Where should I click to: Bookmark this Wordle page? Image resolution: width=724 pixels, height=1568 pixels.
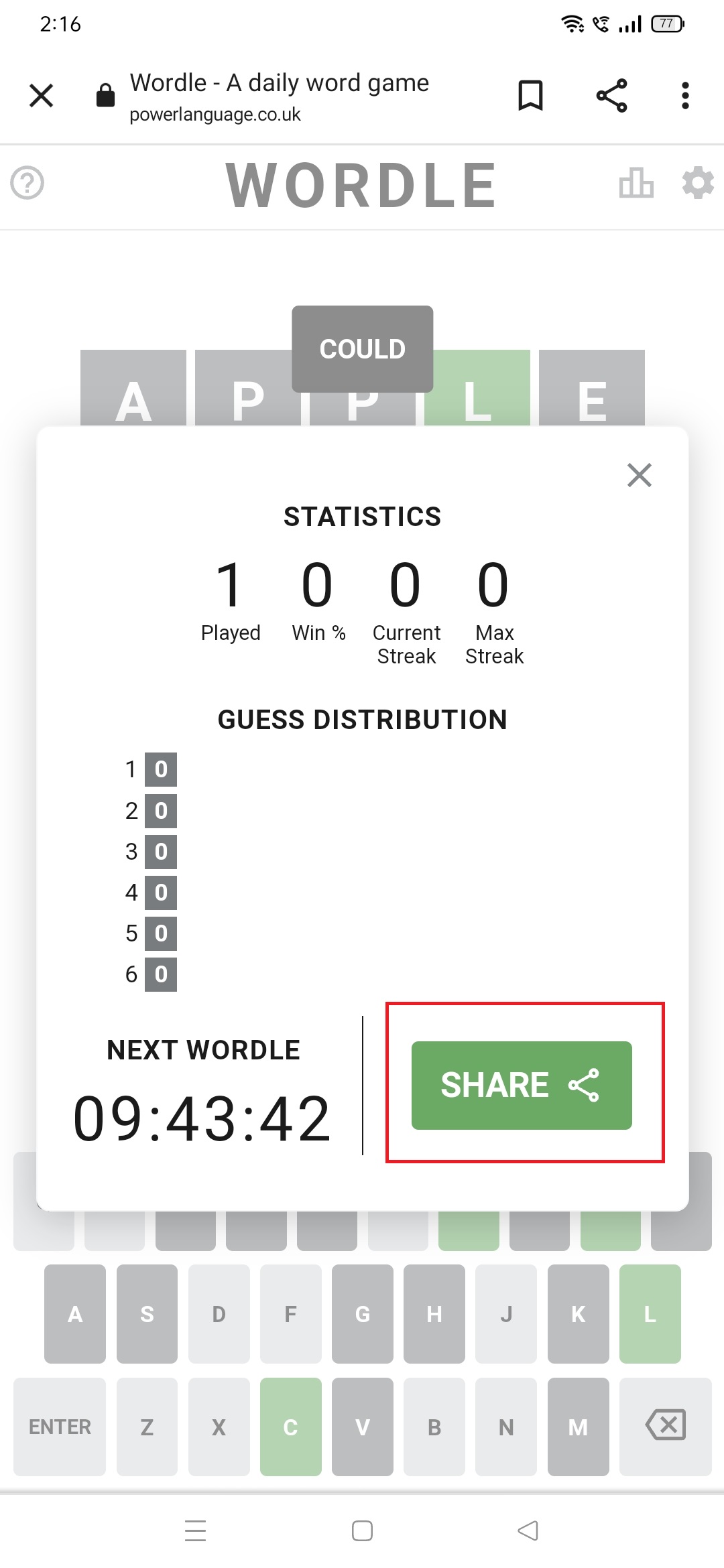530,95
